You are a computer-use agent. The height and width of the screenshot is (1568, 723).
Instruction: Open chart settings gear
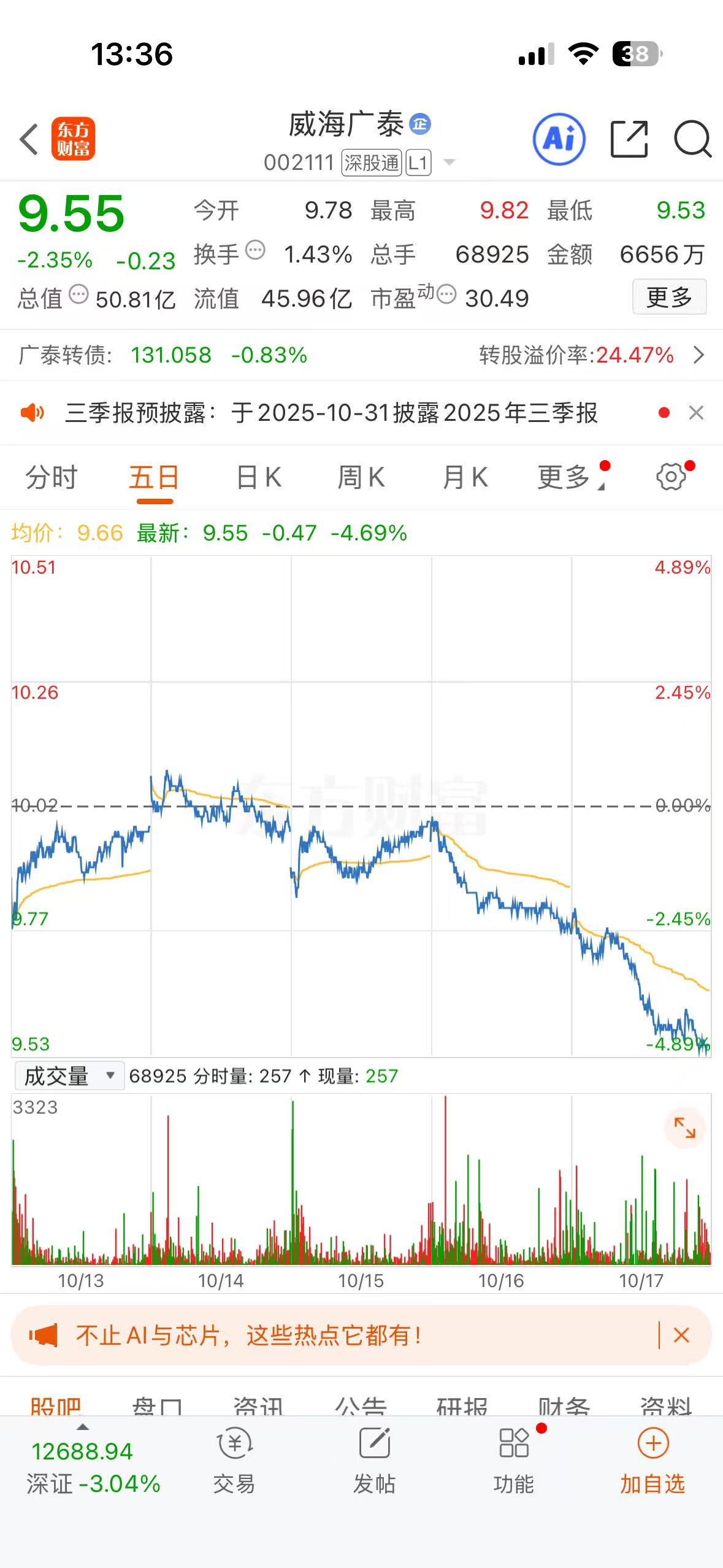671,477
